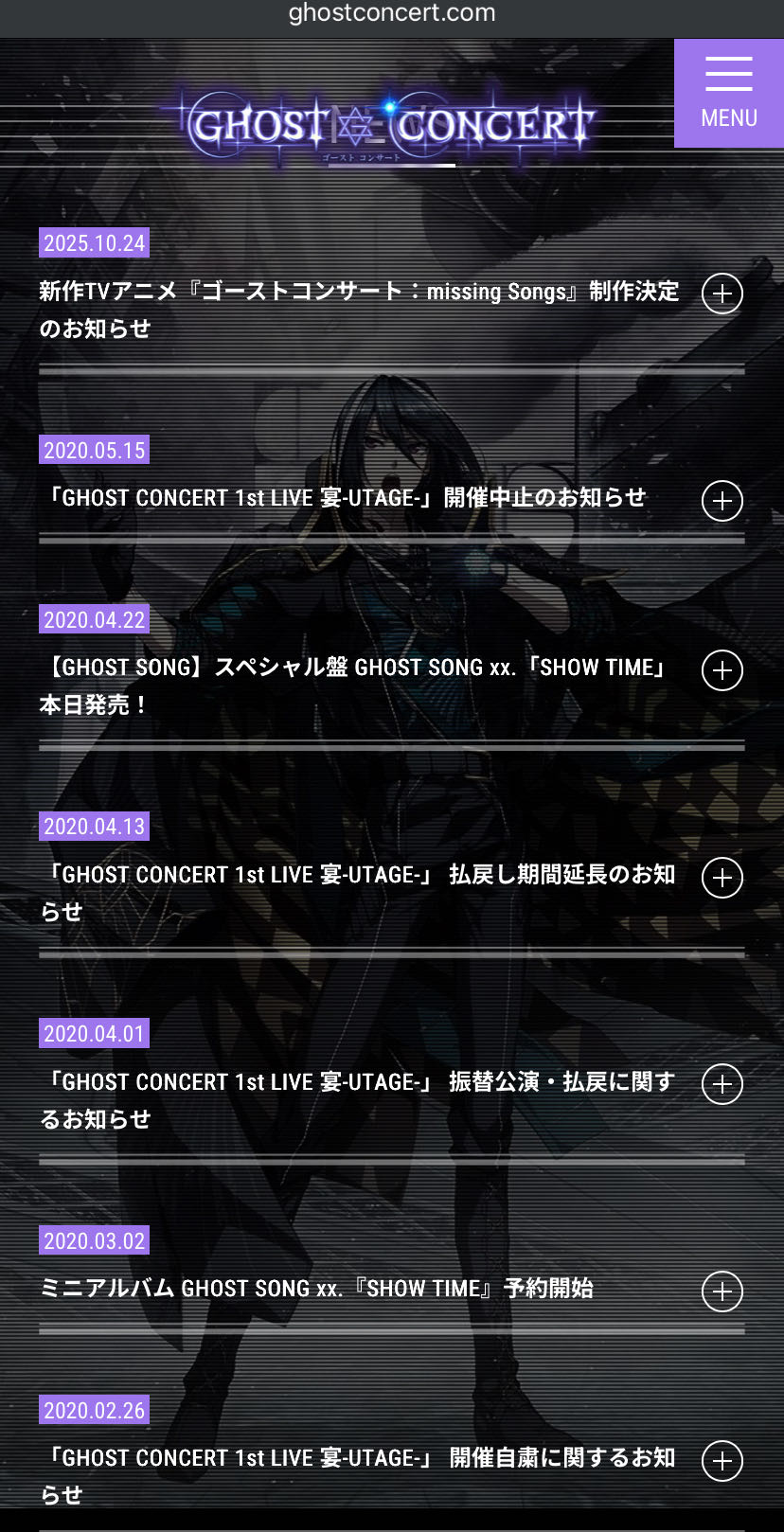Expand the 2020.04.22 SHOW TIME release news

722,670
